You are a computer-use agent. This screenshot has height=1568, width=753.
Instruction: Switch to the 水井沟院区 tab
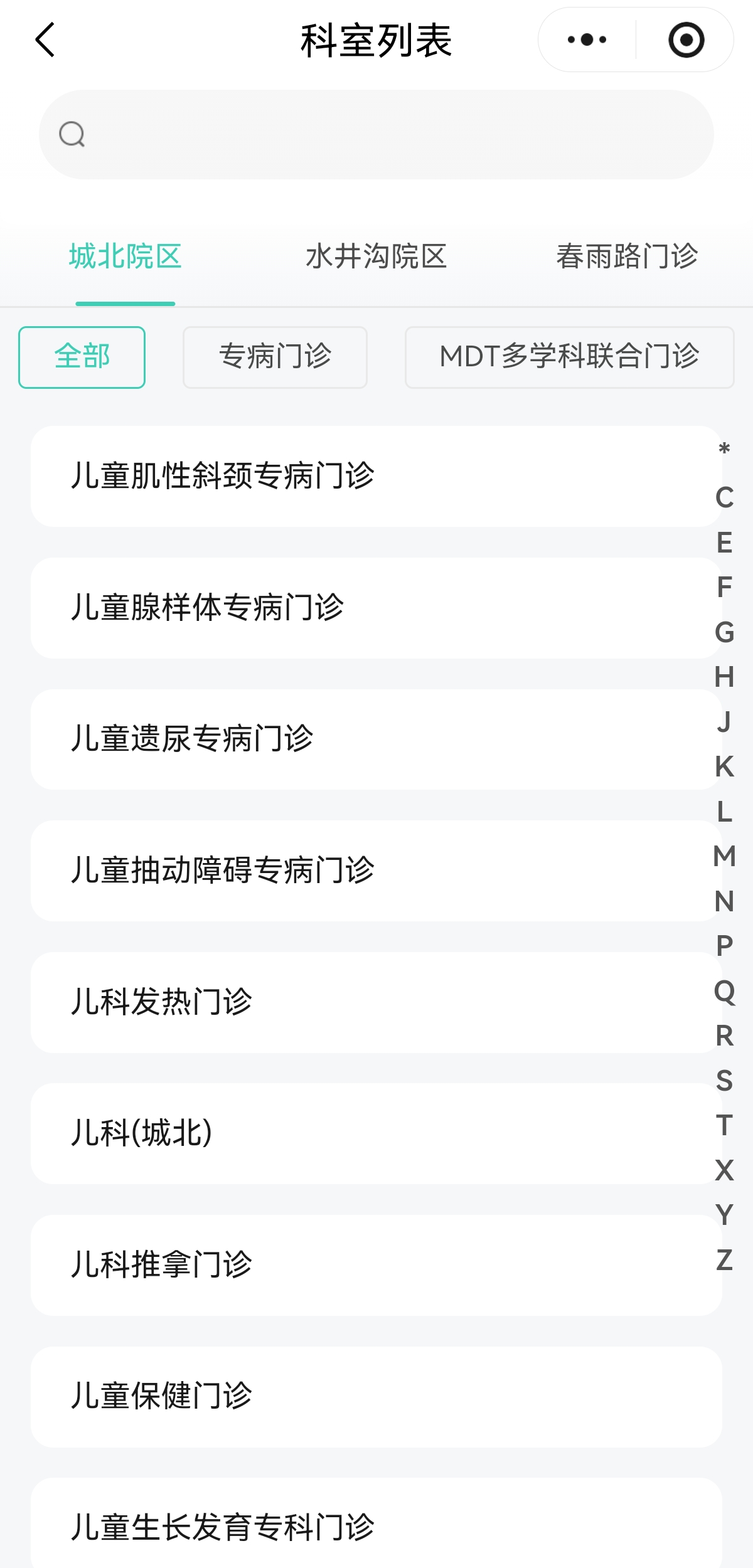point(376,257)
